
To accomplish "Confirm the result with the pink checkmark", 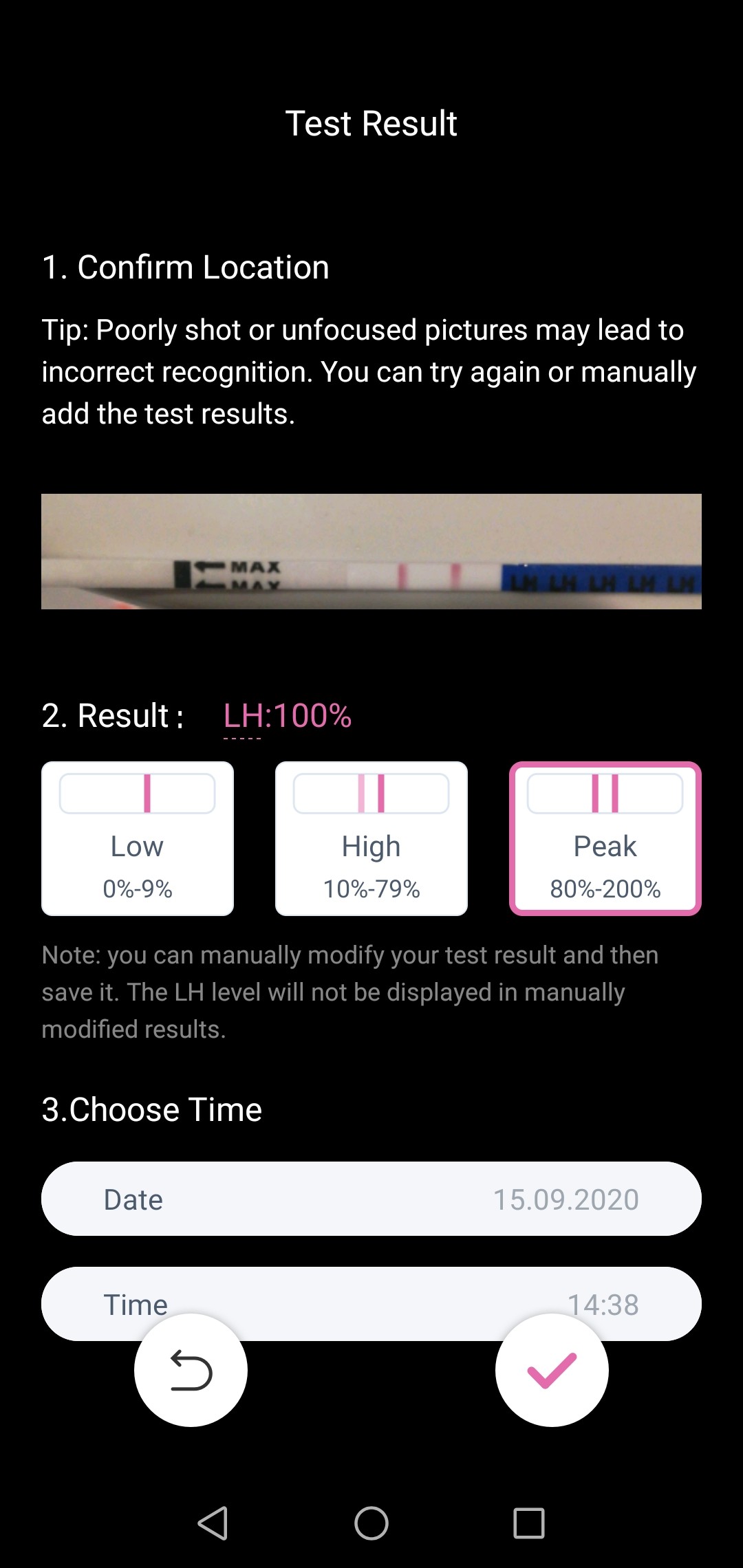I will (x=552, y=1370).
